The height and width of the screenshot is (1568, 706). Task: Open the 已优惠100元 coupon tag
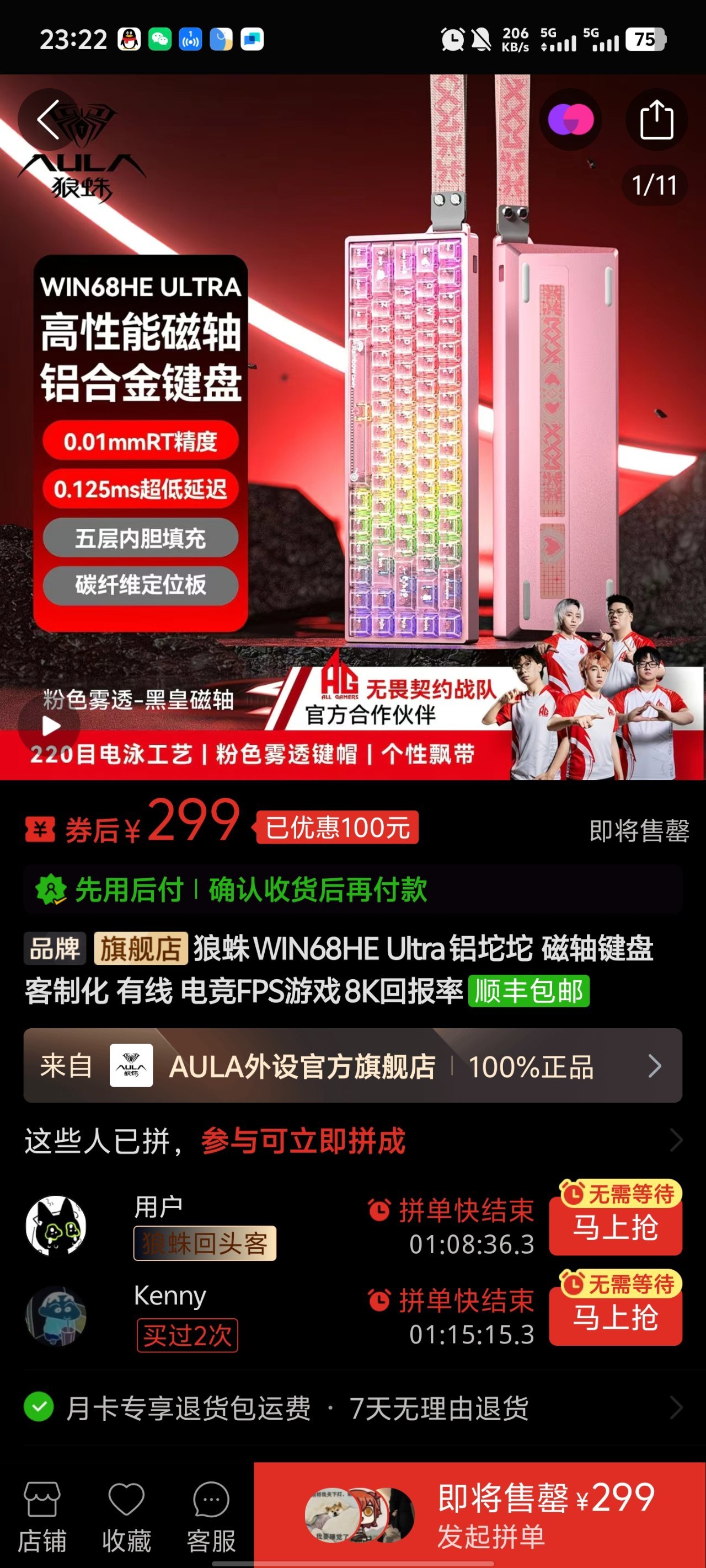337,827
